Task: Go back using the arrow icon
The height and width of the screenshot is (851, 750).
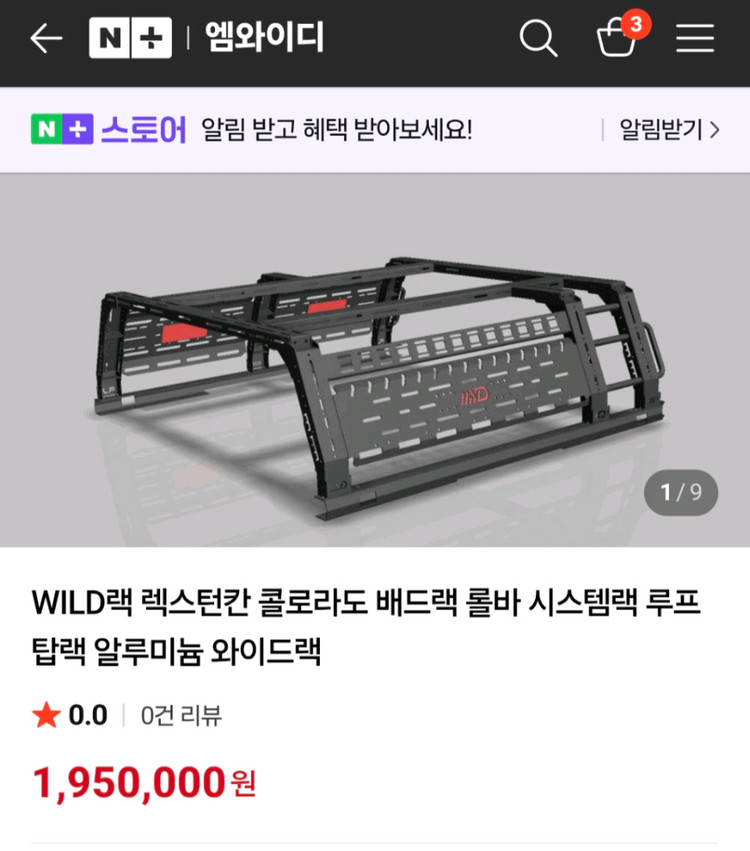Action: pos(46,39)
